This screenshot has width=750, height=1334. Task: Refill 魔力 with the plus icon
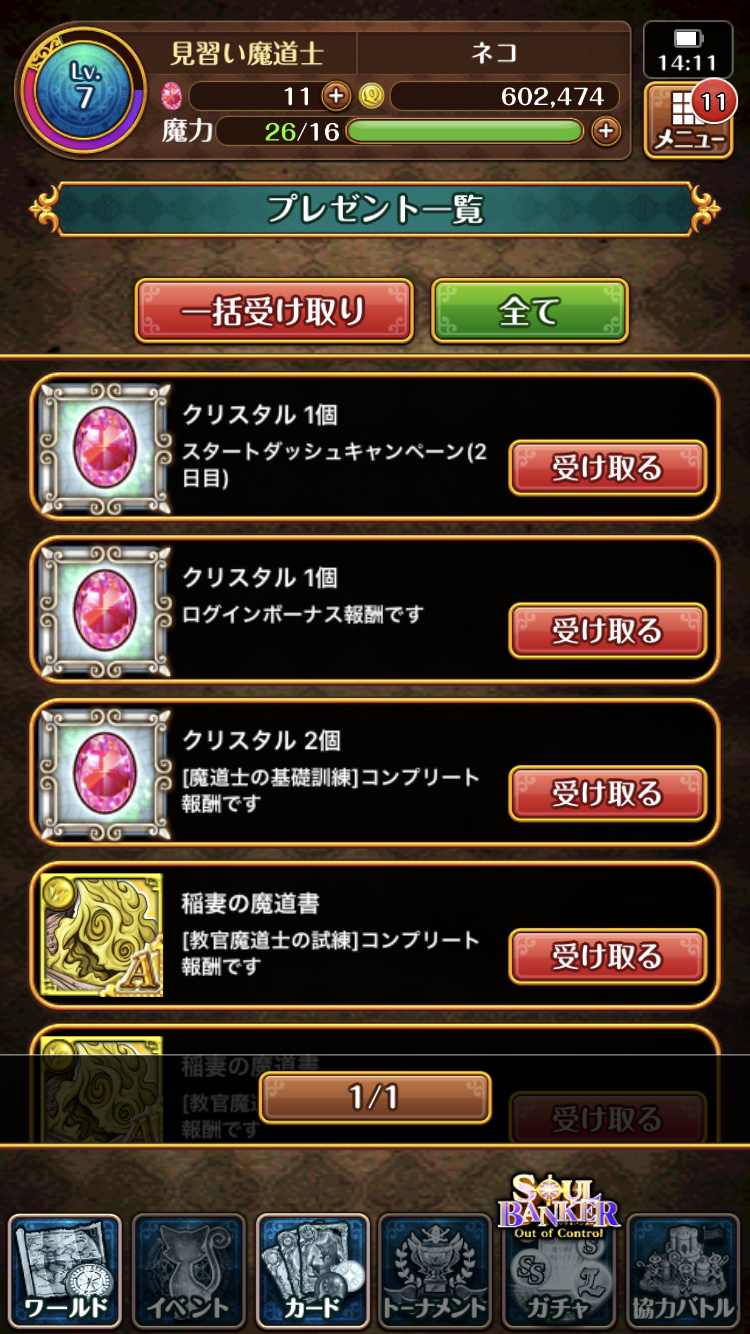point(605,131)
